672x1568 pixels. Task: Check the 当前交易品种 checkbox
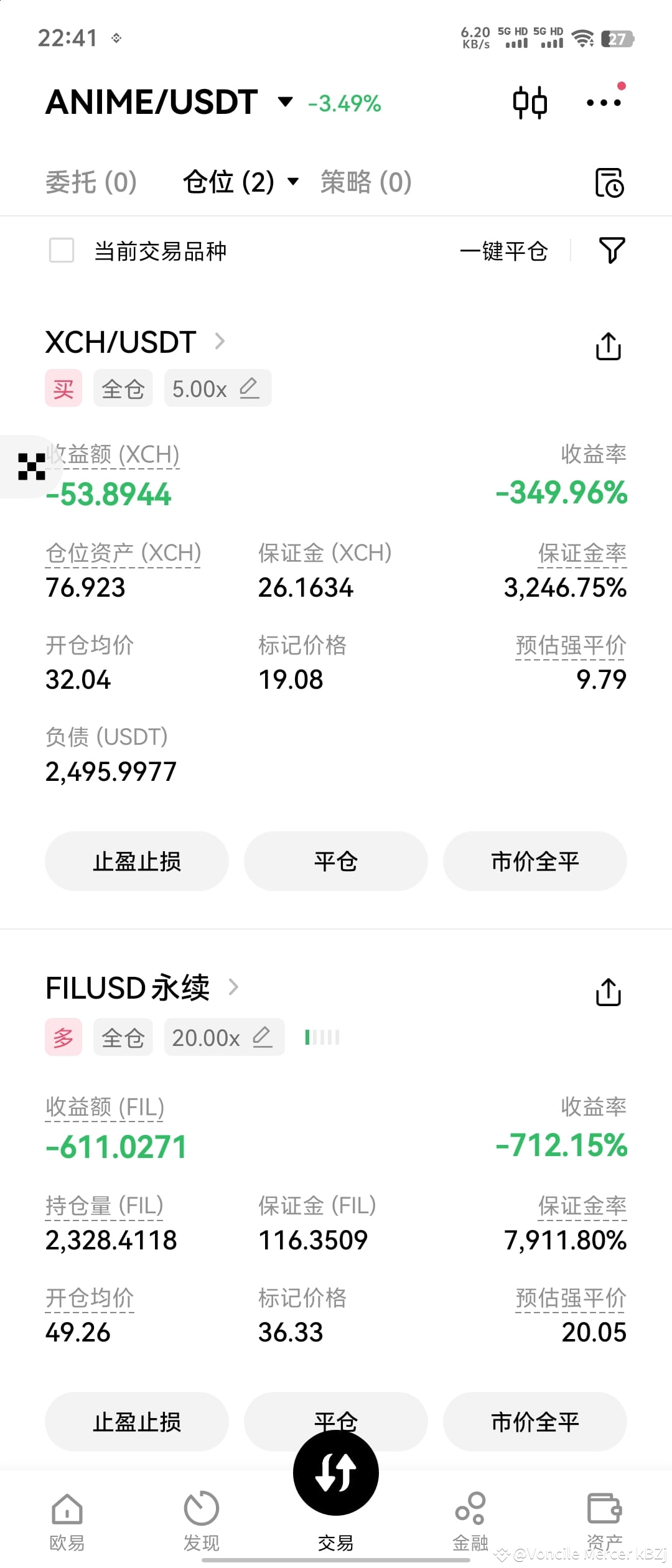pyautogui.click(x=62, y=251)
